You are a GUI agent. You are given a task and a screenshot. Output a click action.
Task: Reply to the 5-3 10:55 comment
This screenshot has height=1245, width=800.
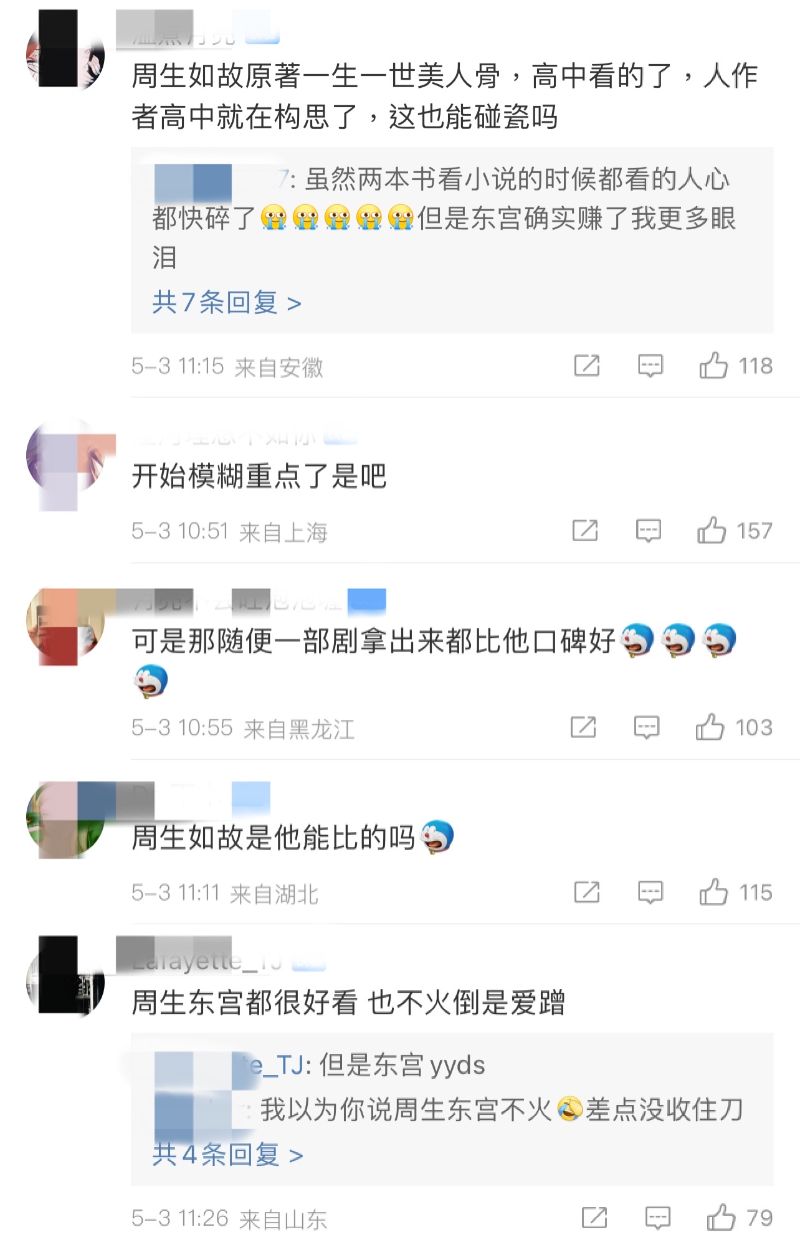click(x=646, y=727)
